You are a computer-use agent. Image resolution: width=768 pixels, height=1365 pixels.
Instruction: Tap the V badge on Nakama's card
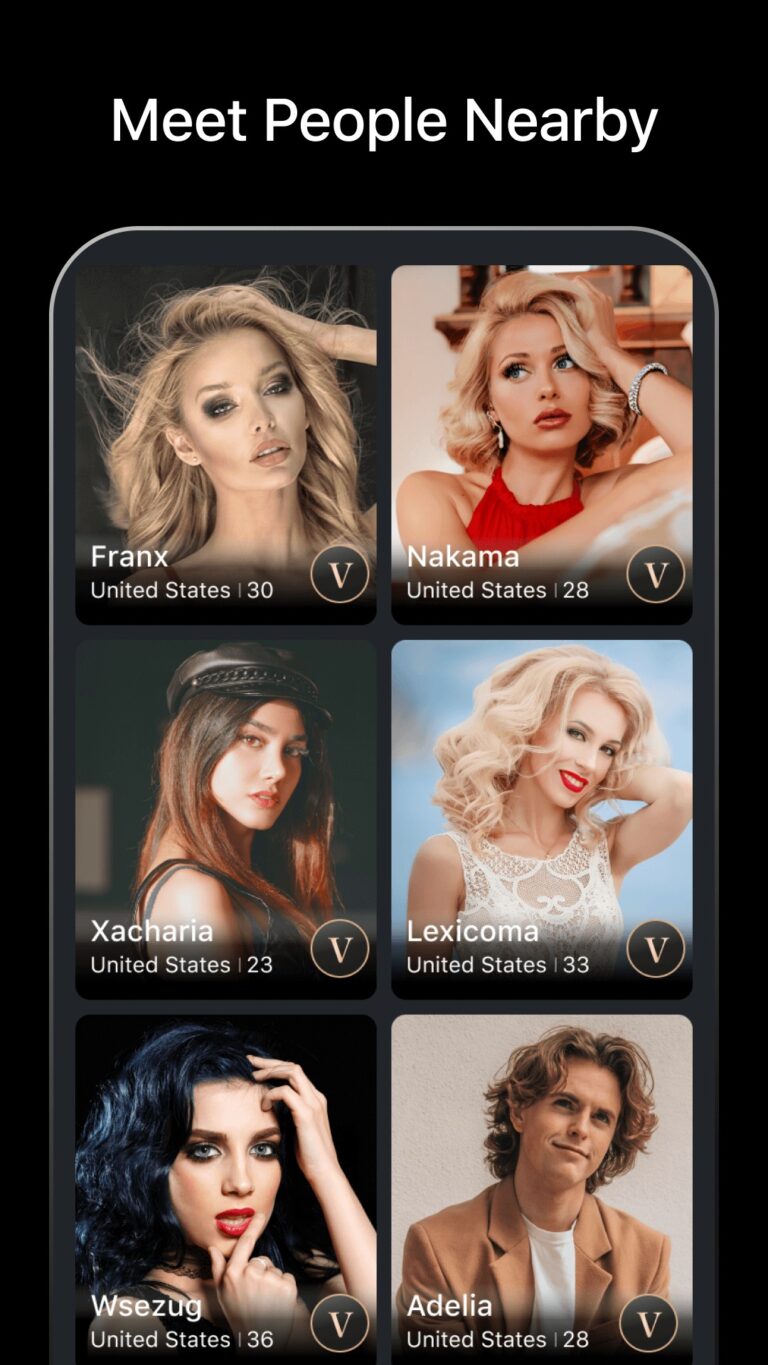pos(656,575)
